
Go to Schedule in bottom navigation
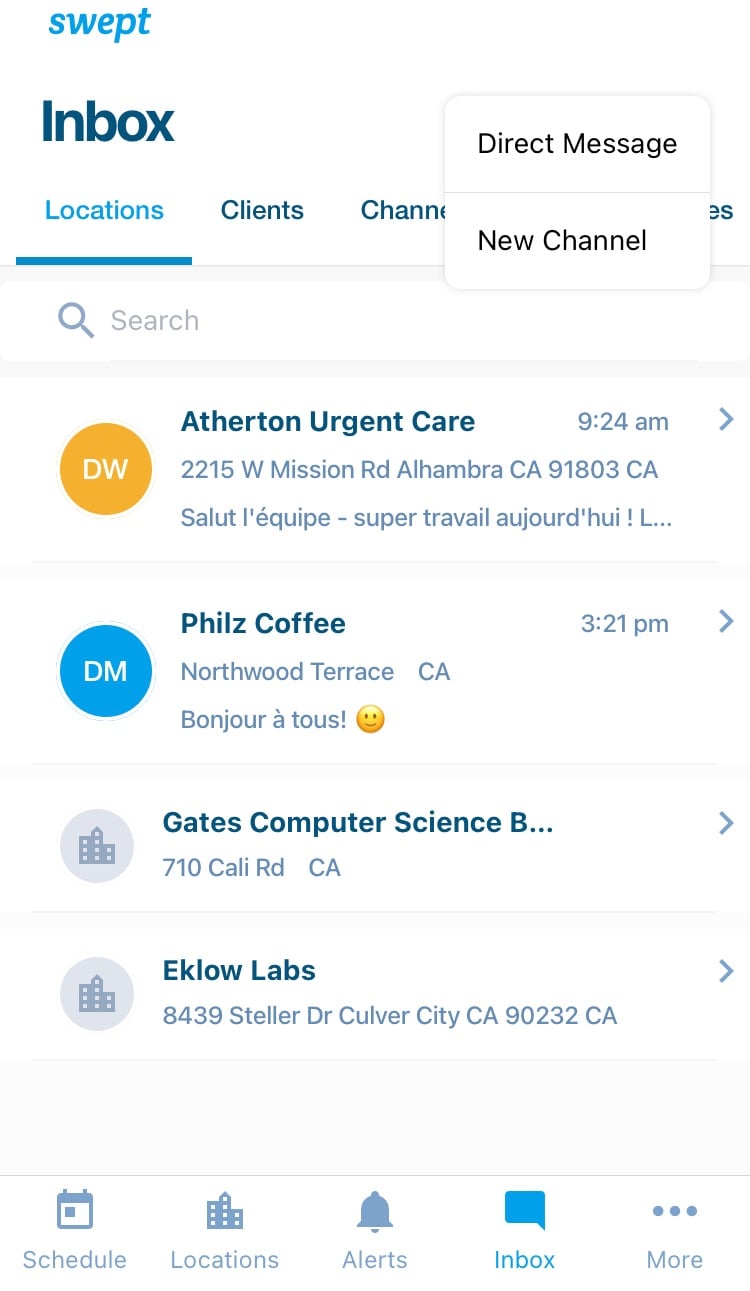click(x=75, y=1231)
